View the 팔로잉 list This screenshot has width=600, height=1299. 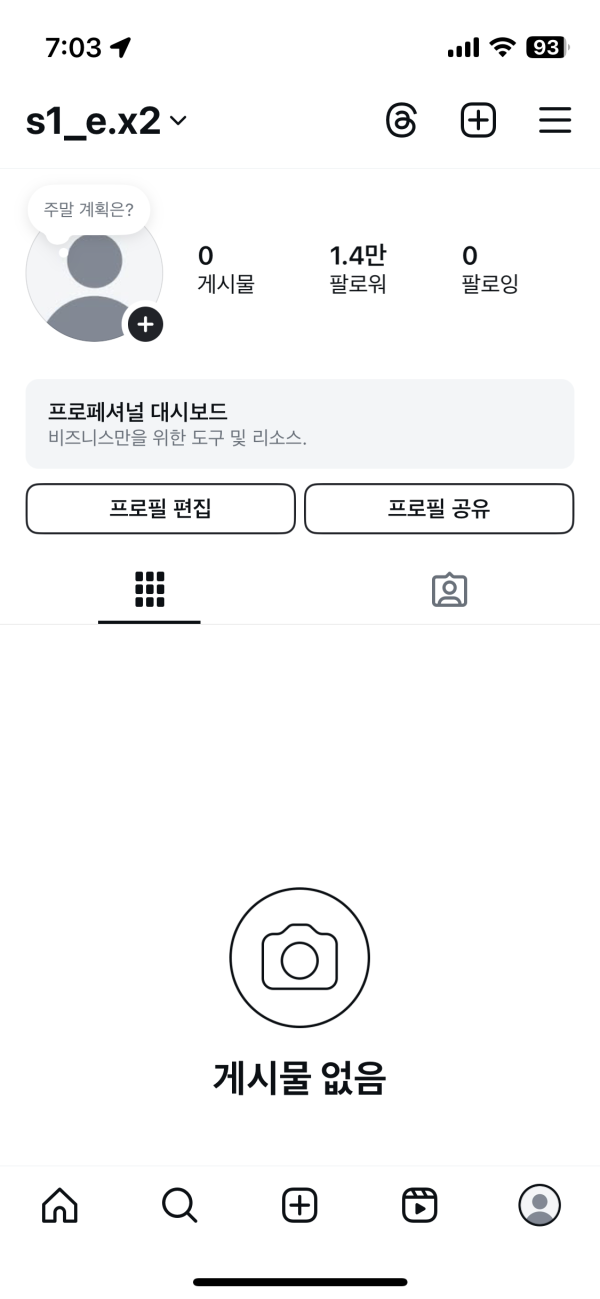(489, 269)
